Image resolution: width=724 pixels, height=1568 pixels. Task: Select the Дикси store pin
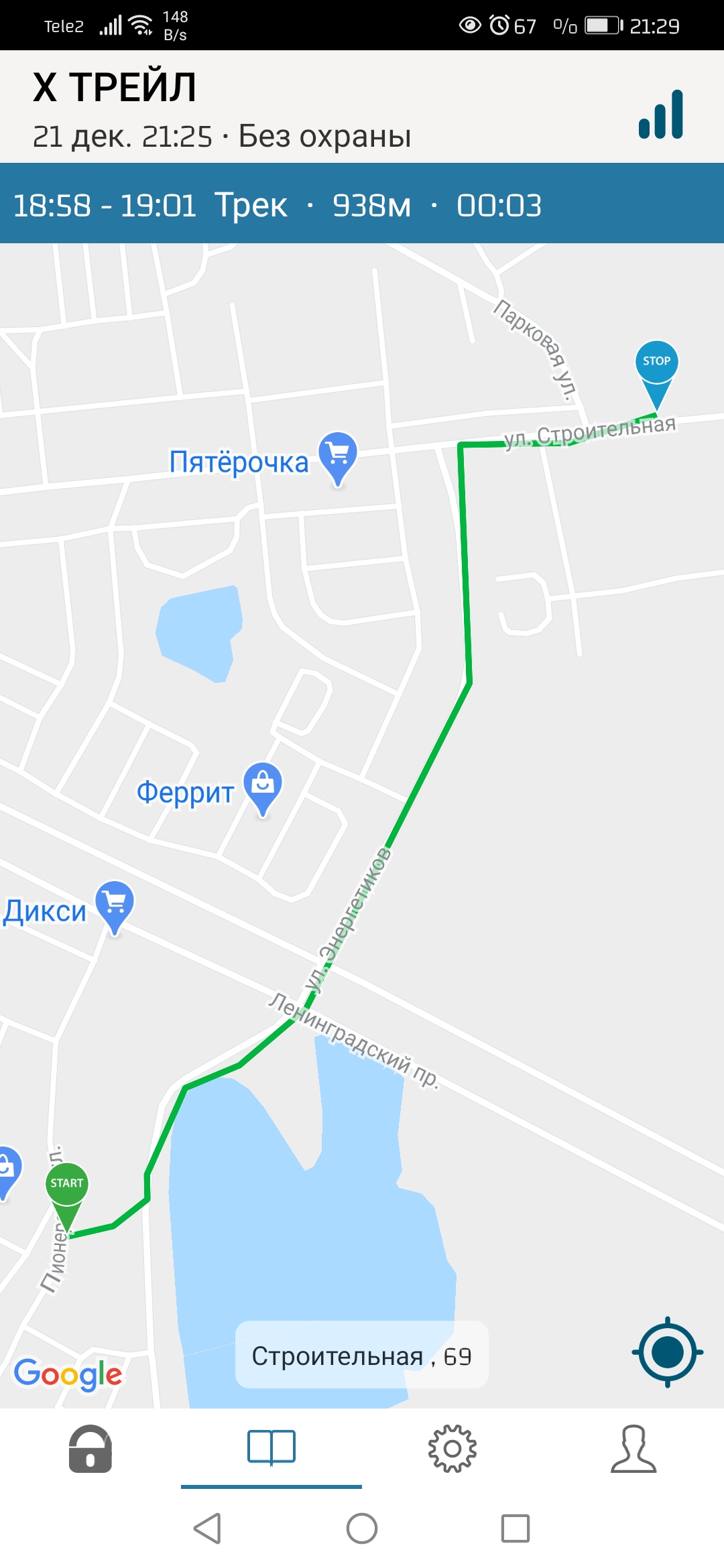click(115, 903)
